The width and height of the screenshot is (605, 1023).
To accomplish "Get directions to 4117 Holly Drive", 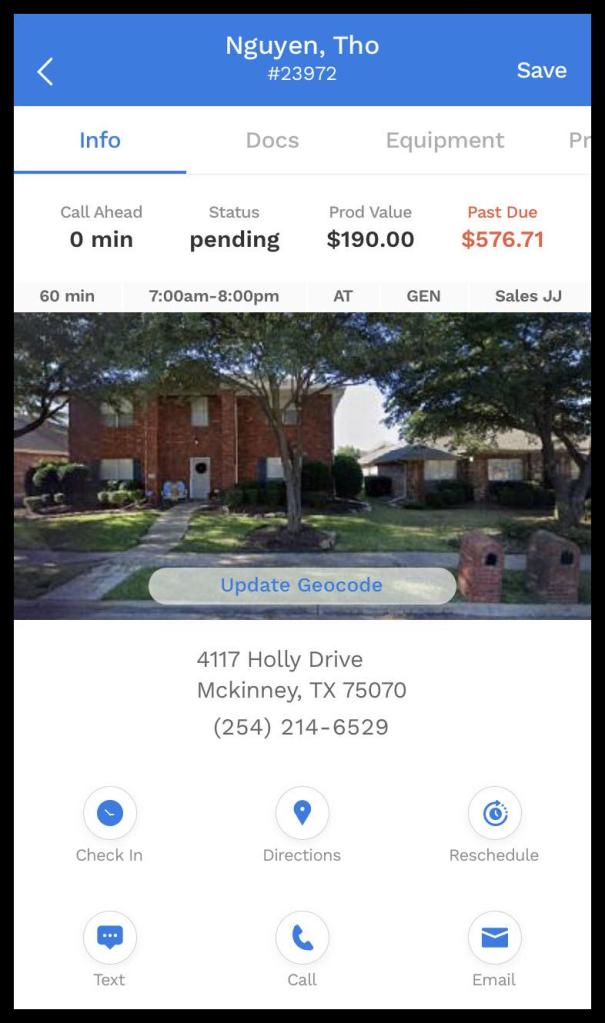I will tap(302, 814).
